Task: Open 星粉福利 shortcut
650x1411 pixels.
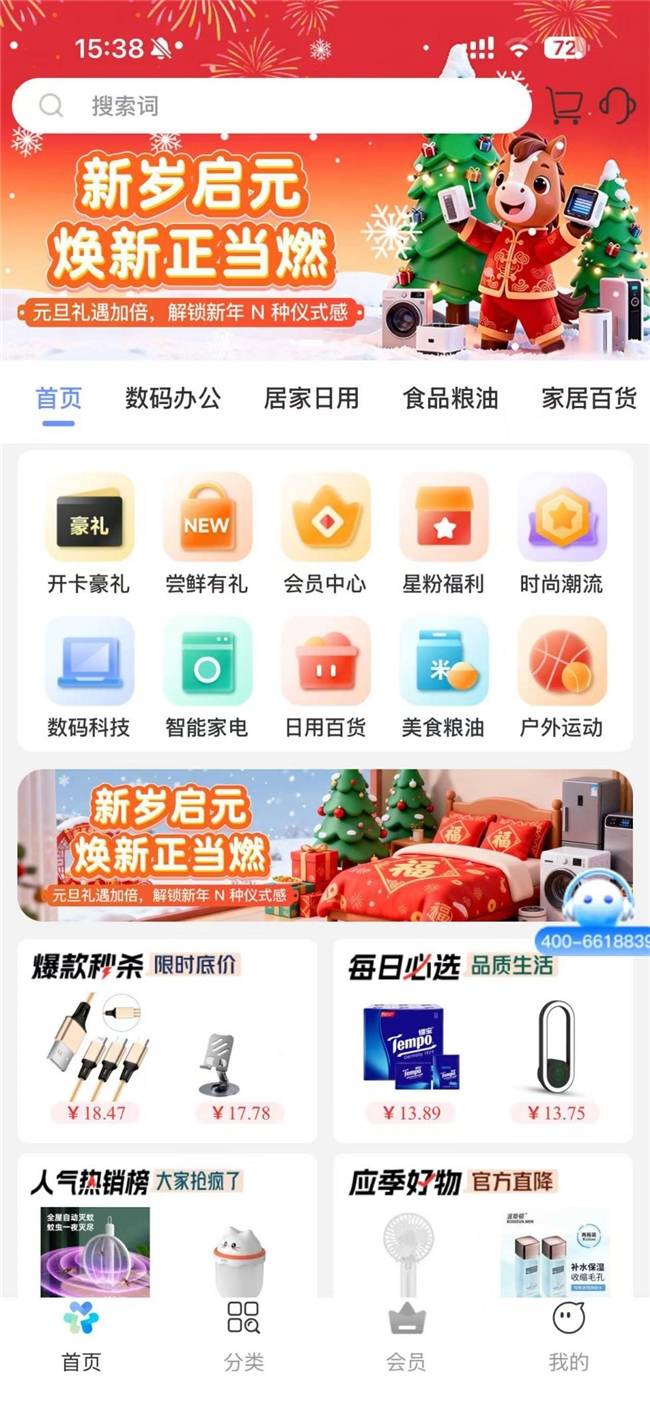Action: click(x=443, y=532)
